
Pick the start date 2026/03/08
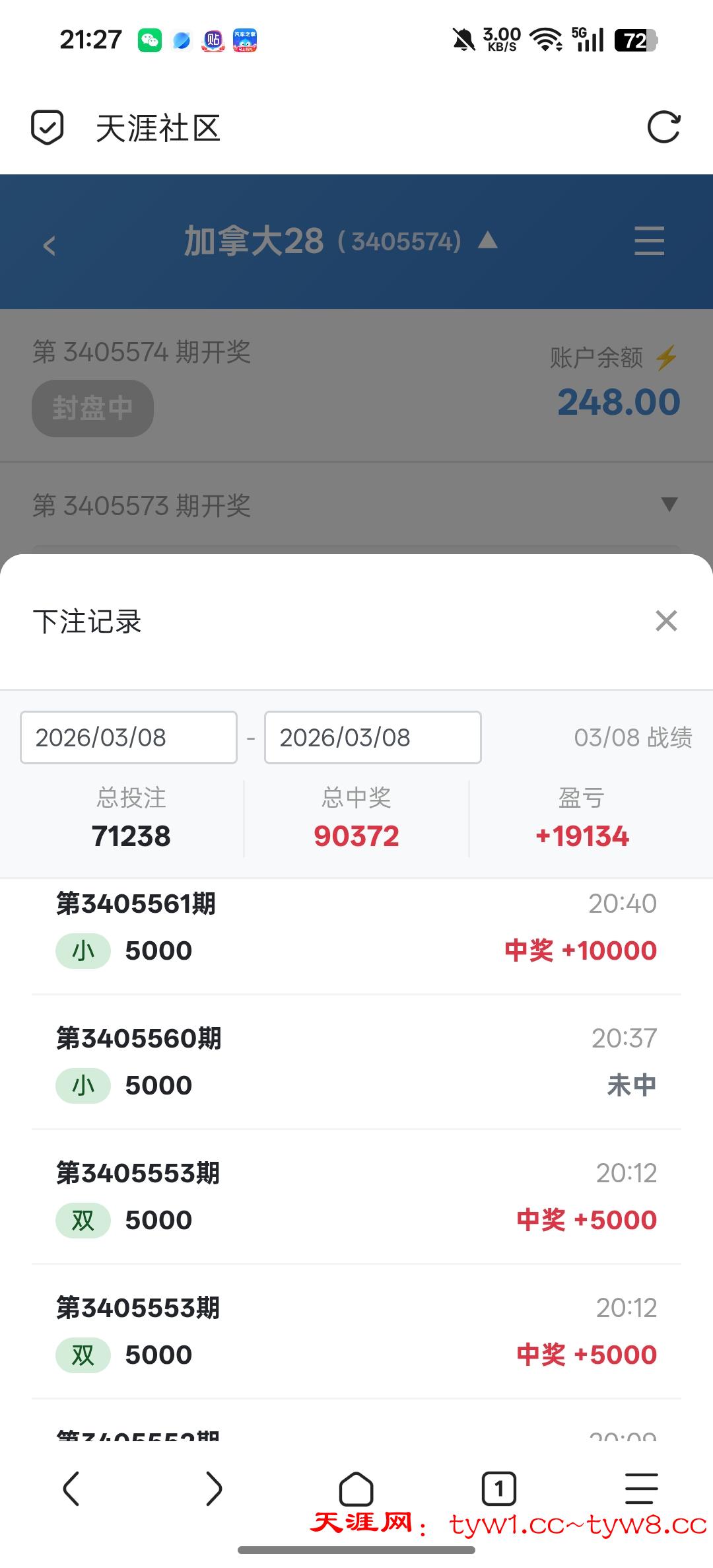click(x=129, y=737)
